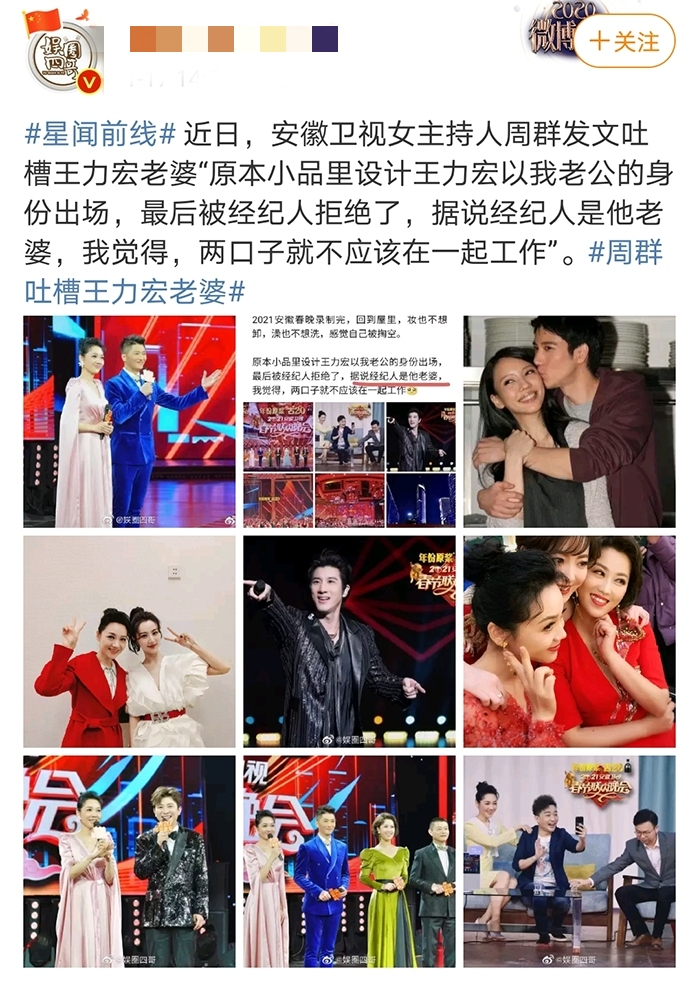699x1000 pixels.
Task: View photo of pink gown and blue suit hosts
Action: pyautogui.click(x=130, y=422)
